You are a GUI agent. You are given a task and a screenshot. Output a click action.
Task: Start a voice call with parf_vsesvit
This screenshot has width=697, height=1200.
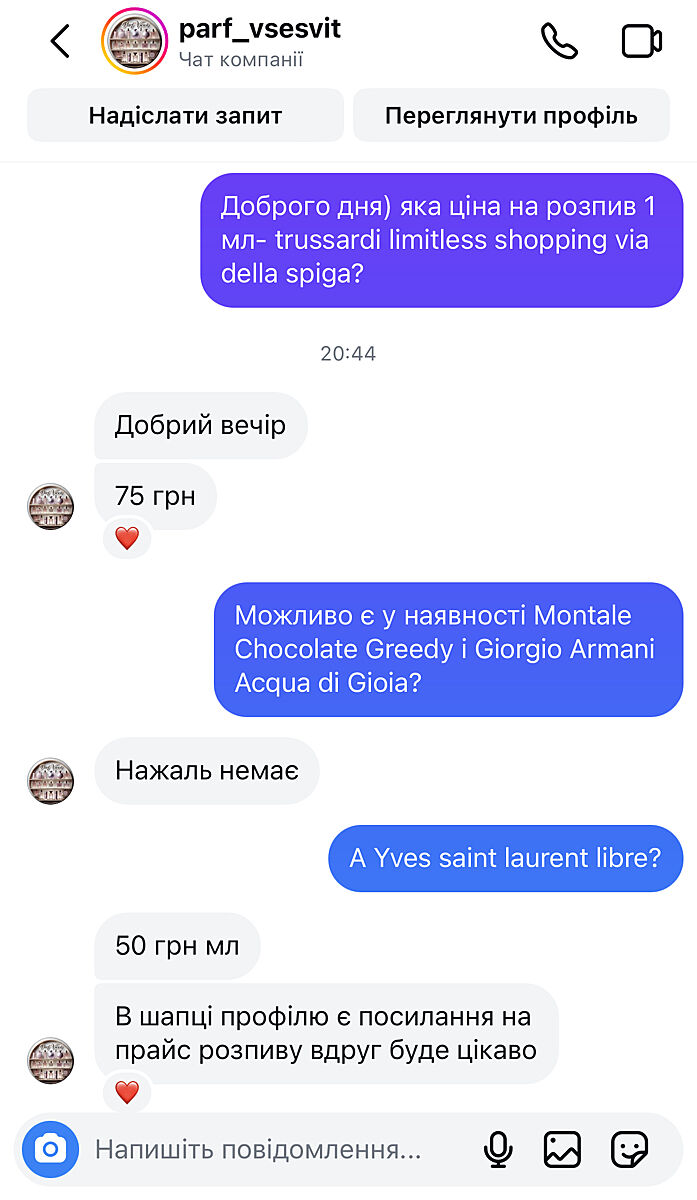[x=559, y=42]
